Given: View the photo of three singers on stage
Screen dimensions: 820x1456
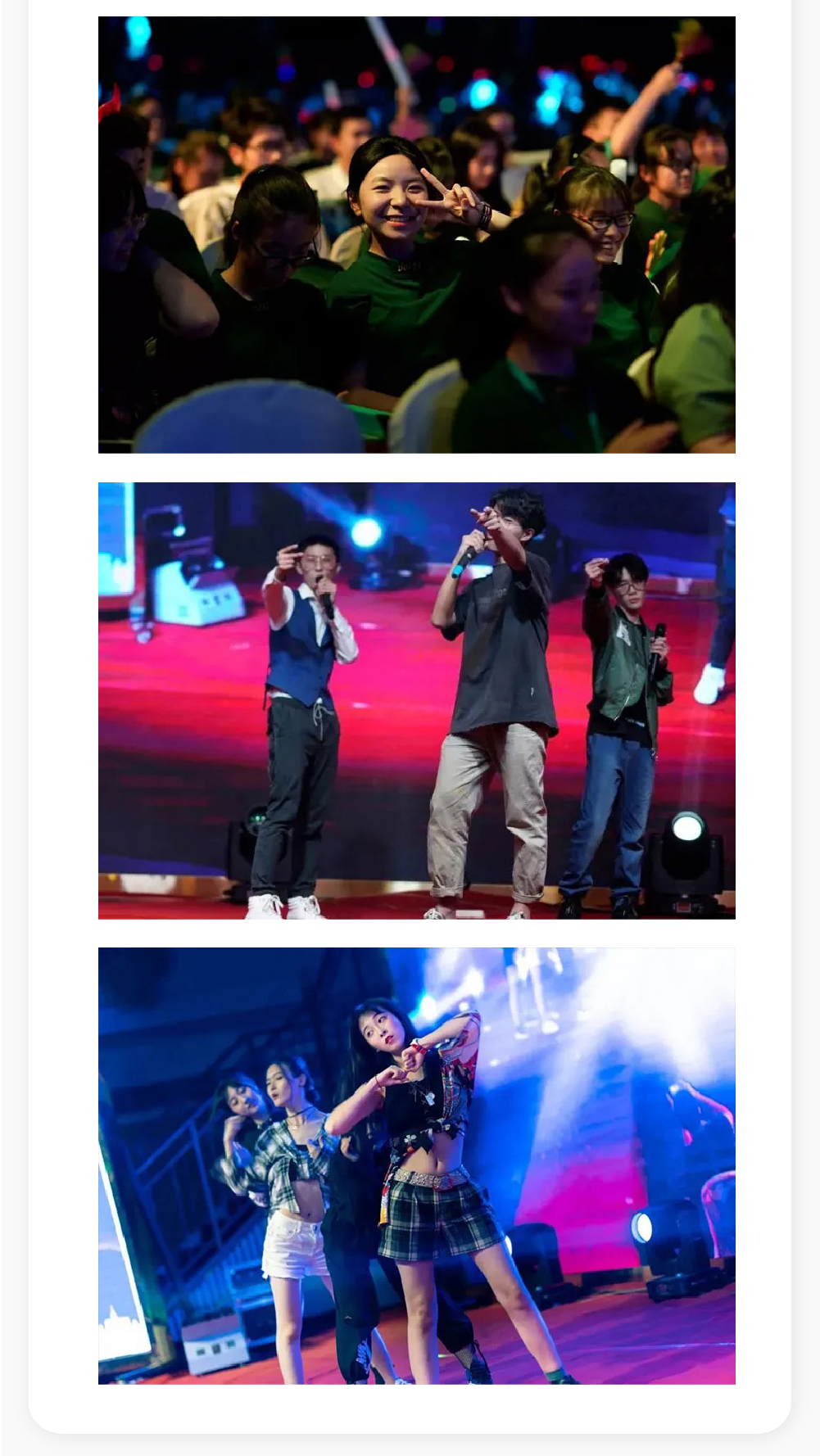Looking at the screenshot, I should pyautogui.click(x=416, y=700).
